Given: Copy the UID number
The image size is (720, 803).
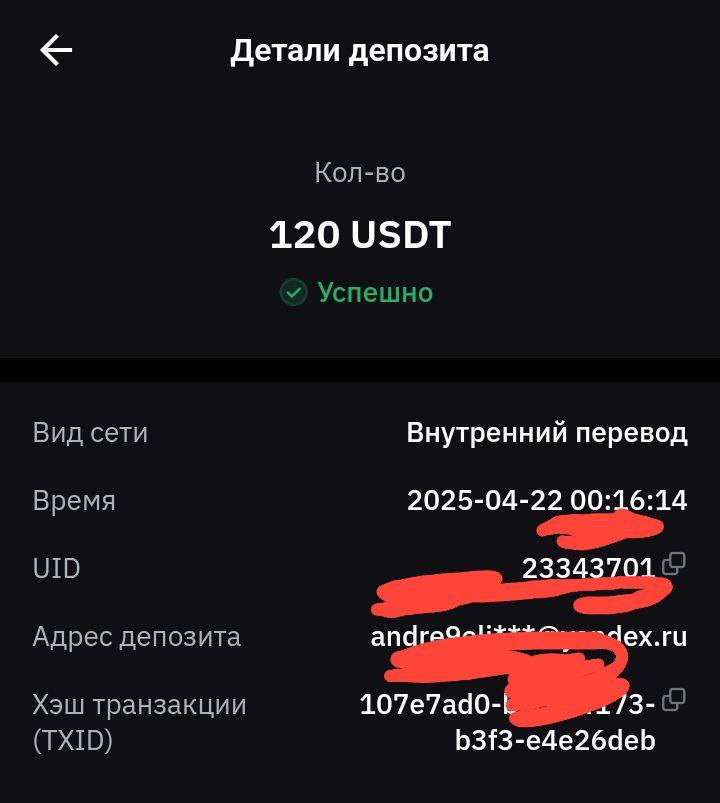Looking at the screenshot, I should pyautogui.click(x=674, y=563).
